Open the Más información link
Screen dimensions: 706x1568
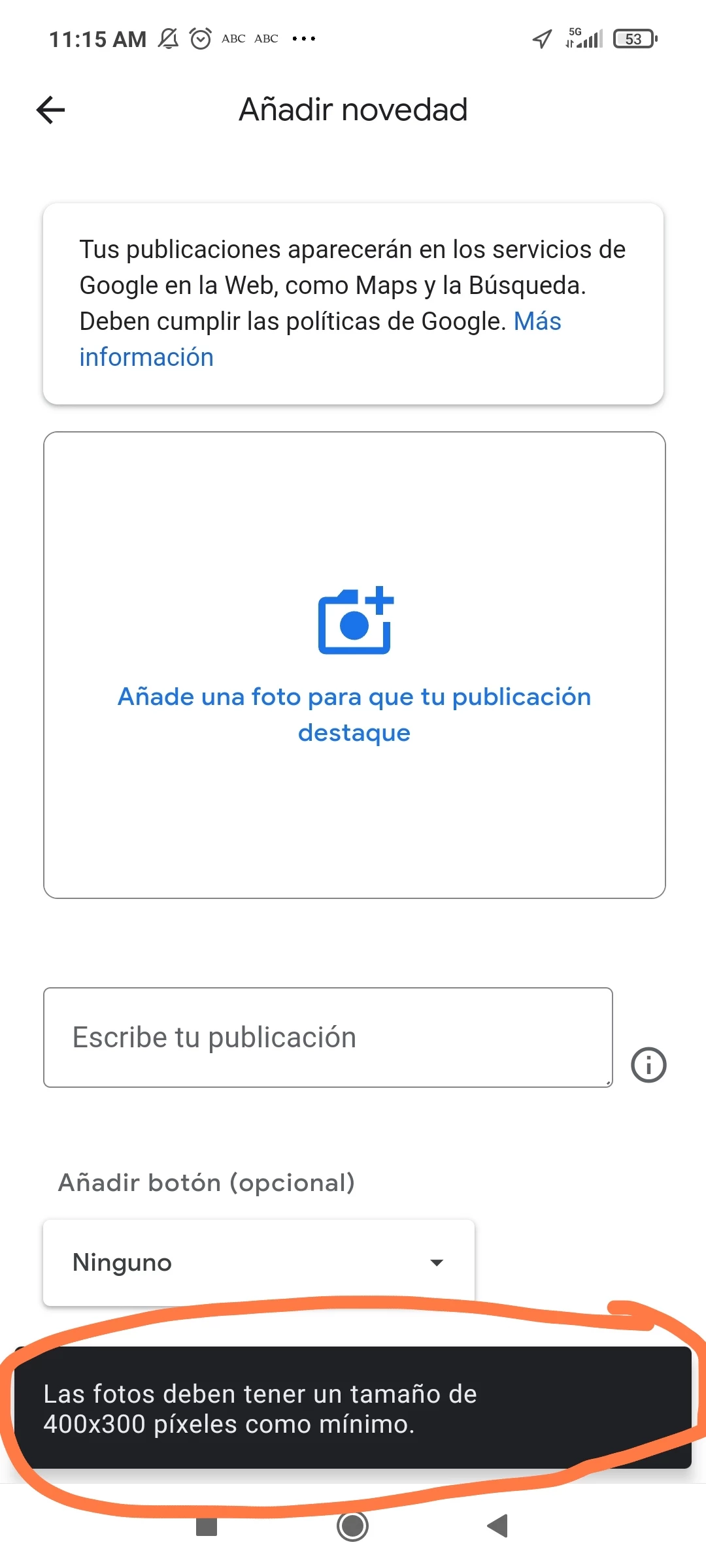coord(146,357)
